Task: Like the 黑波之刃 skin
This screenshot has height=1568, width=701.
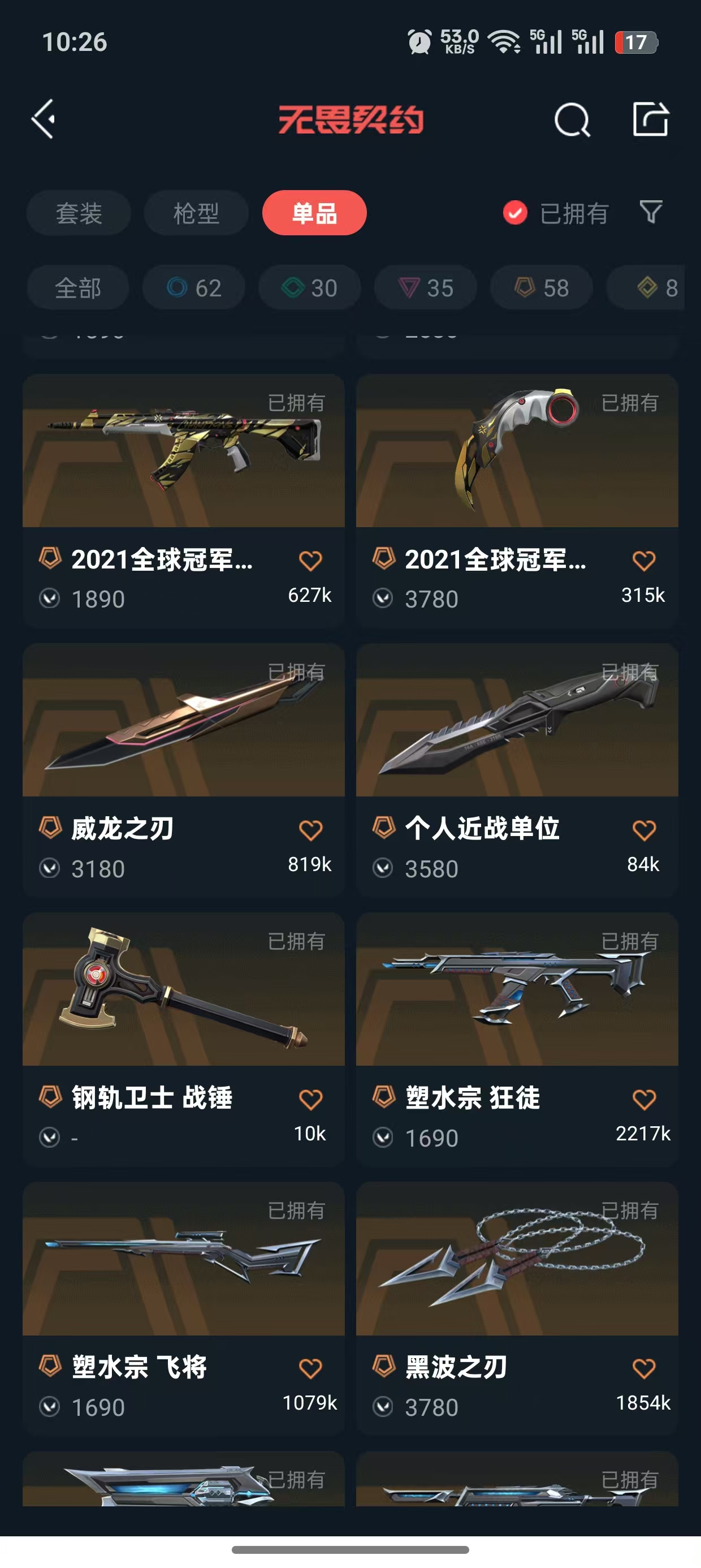Action: (x=644, y=1368)
